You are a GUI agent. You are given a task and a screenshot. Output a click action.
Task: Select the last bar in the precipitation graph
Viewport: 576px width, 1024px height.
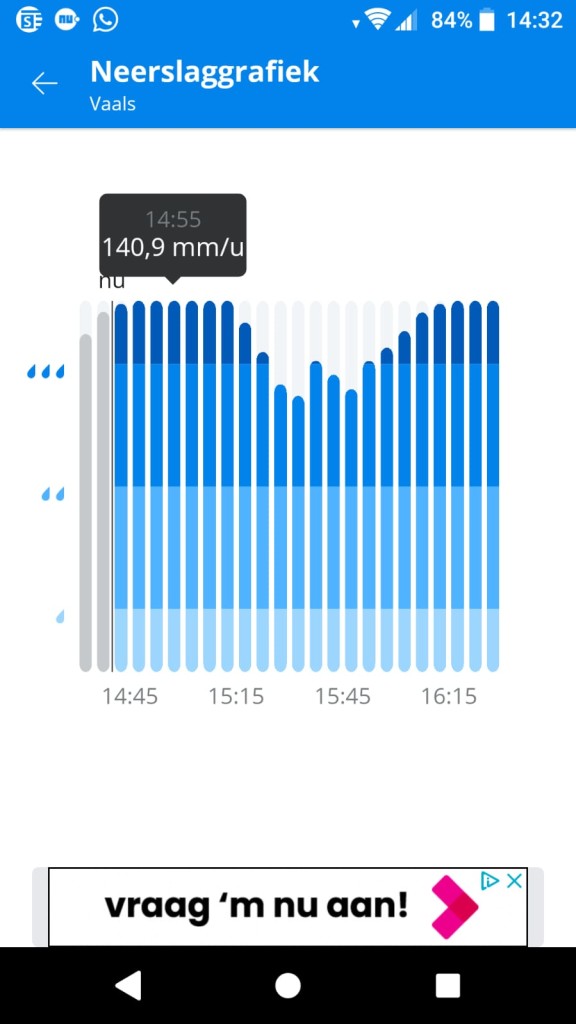click(x=493, y=486)
